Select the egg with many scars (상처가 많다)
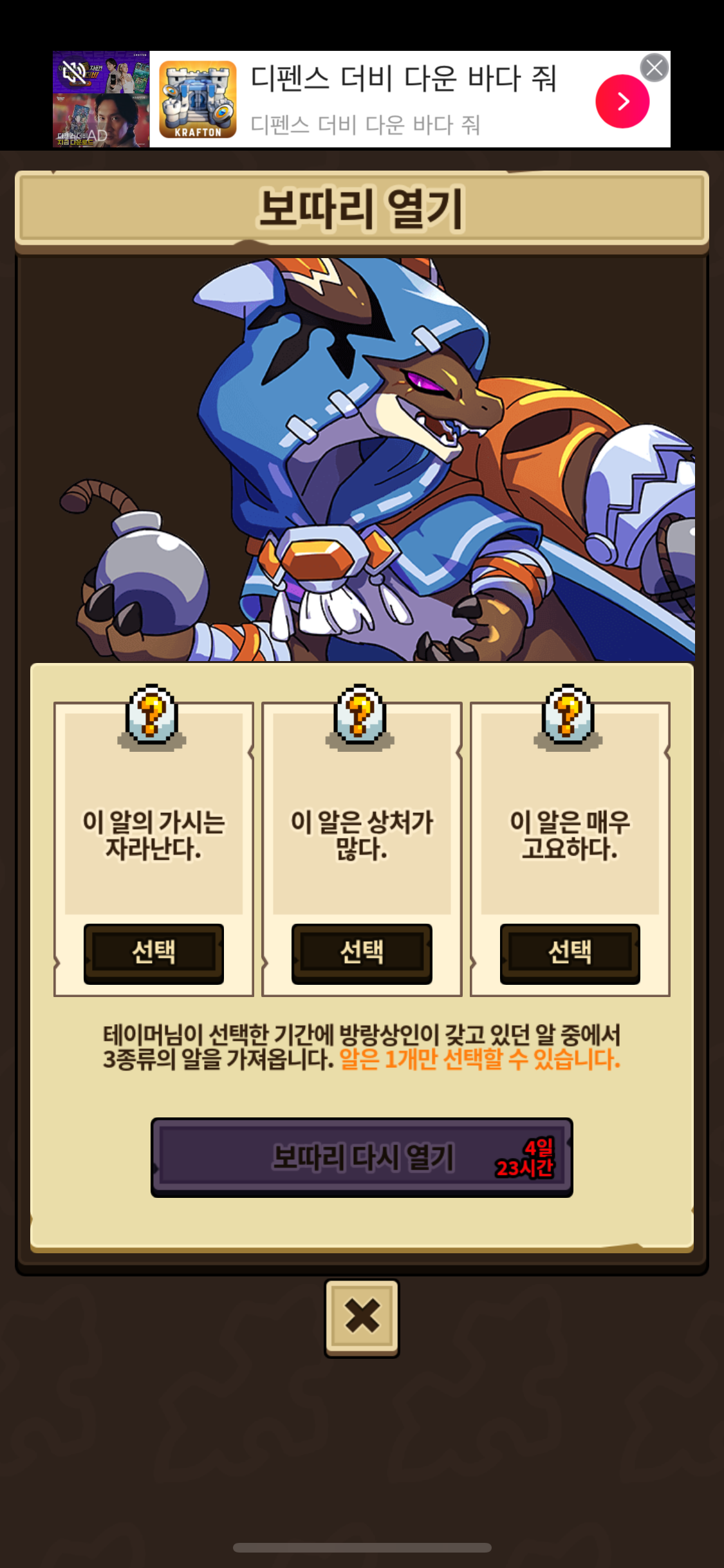Screen dimensions: 724x1568 362,953
